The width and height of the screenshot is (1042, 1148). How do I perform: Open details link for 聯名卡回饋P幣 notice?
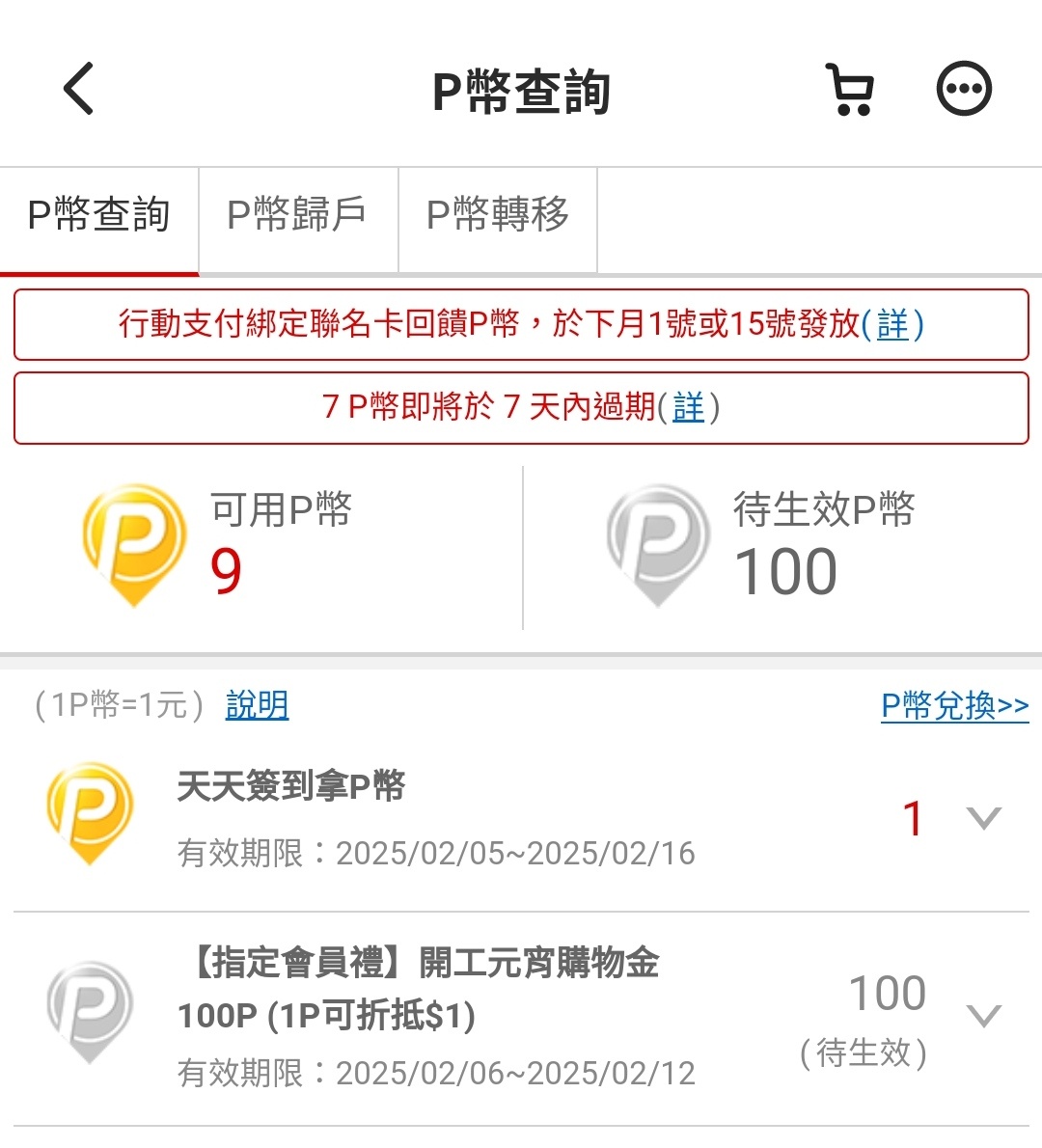(x=892, y=325)
